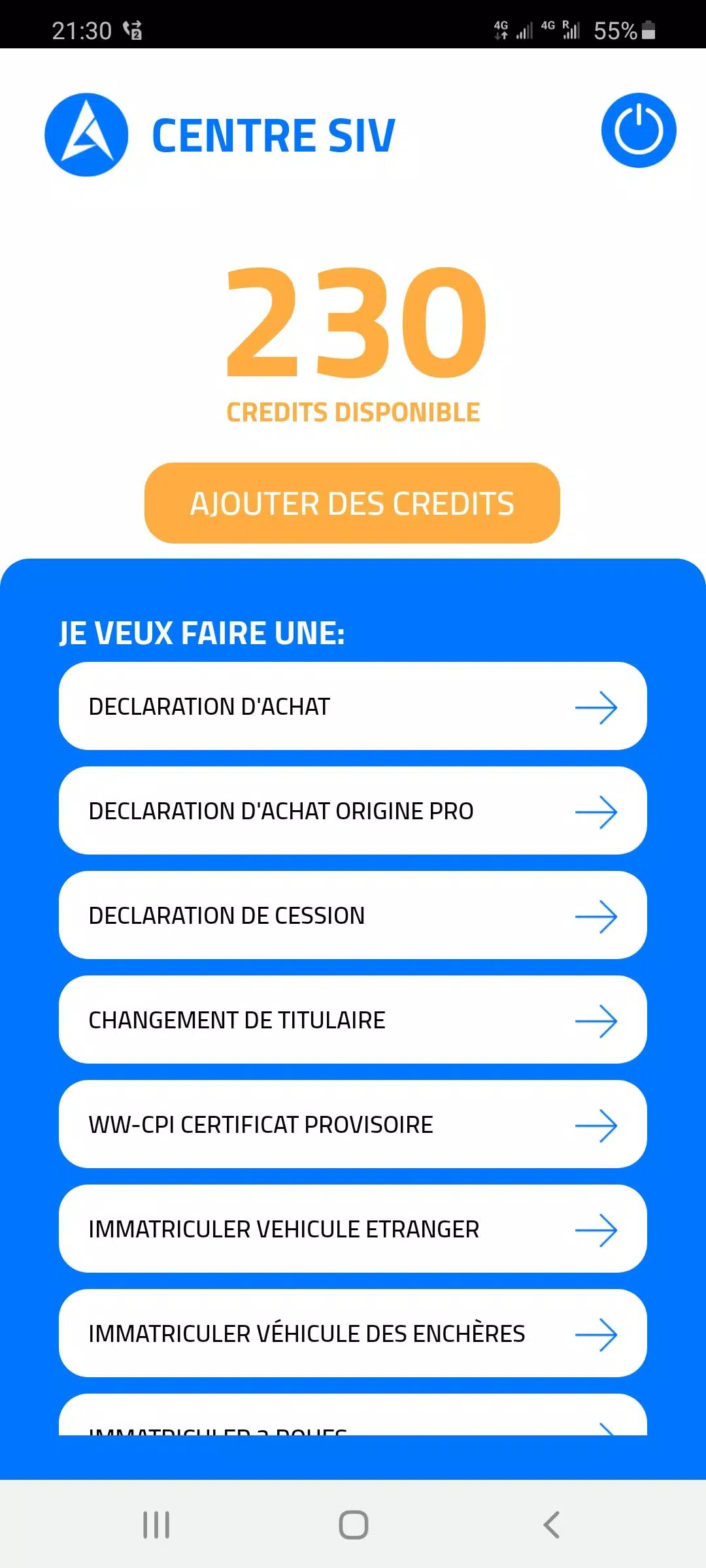Open IMMATRICULER VÉHICULE DES ENCHÈRES
This screenshot has height=1568, width=706.
(353, 1334)
